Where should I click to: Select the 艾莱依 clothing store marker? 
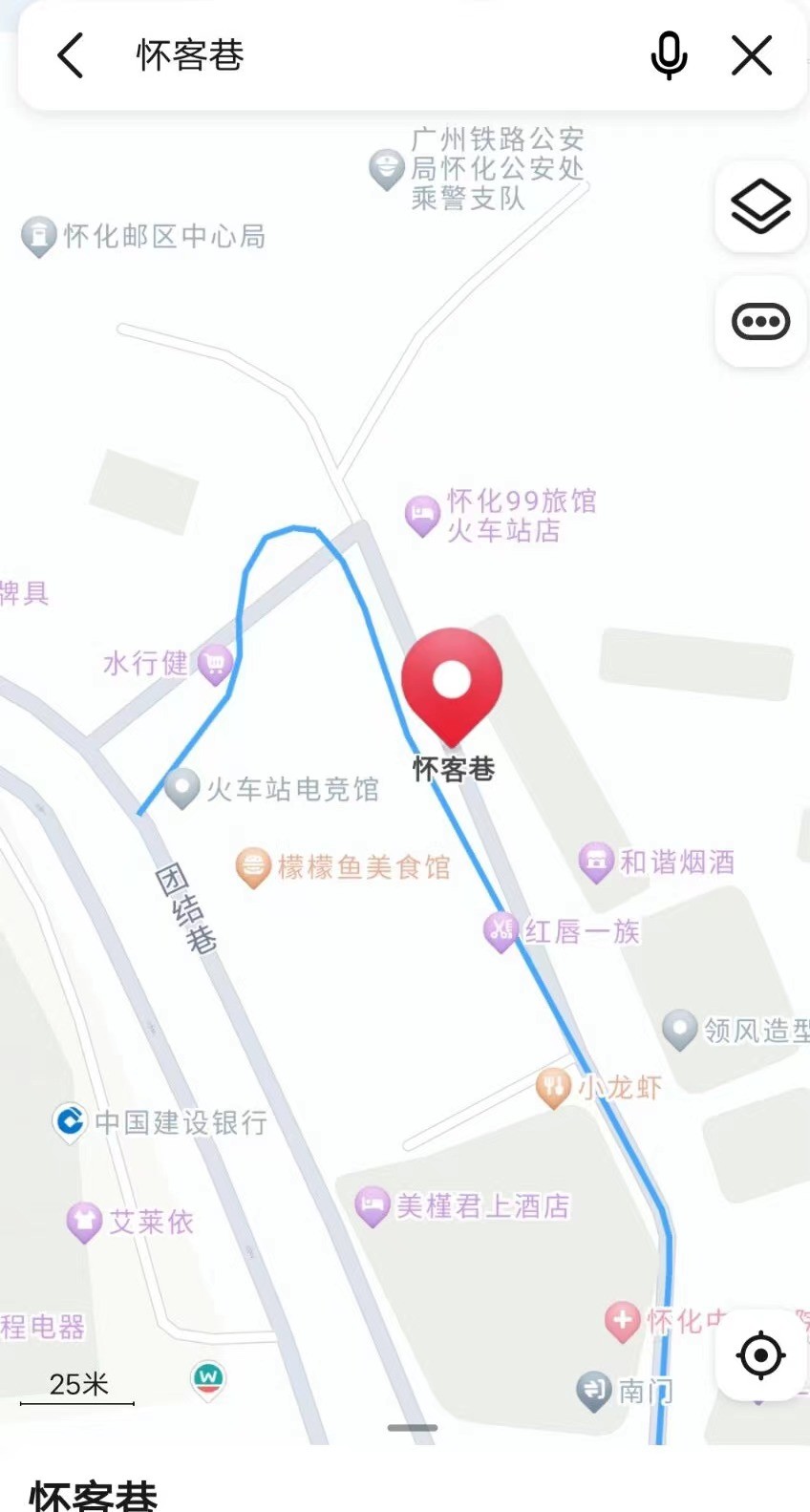tap(84, 1221)
